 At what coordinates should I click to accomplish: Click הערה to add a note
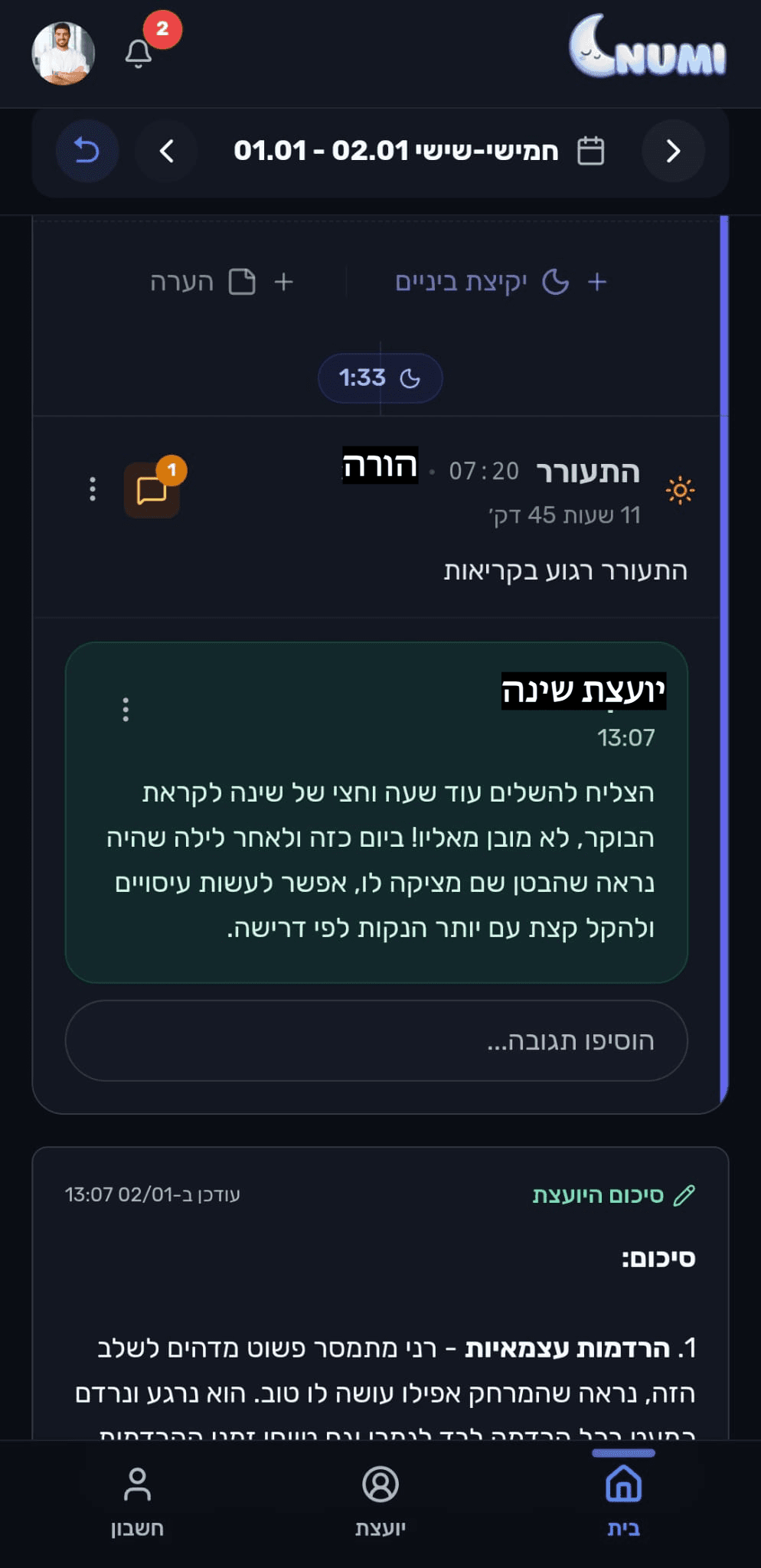coord(181,281)
